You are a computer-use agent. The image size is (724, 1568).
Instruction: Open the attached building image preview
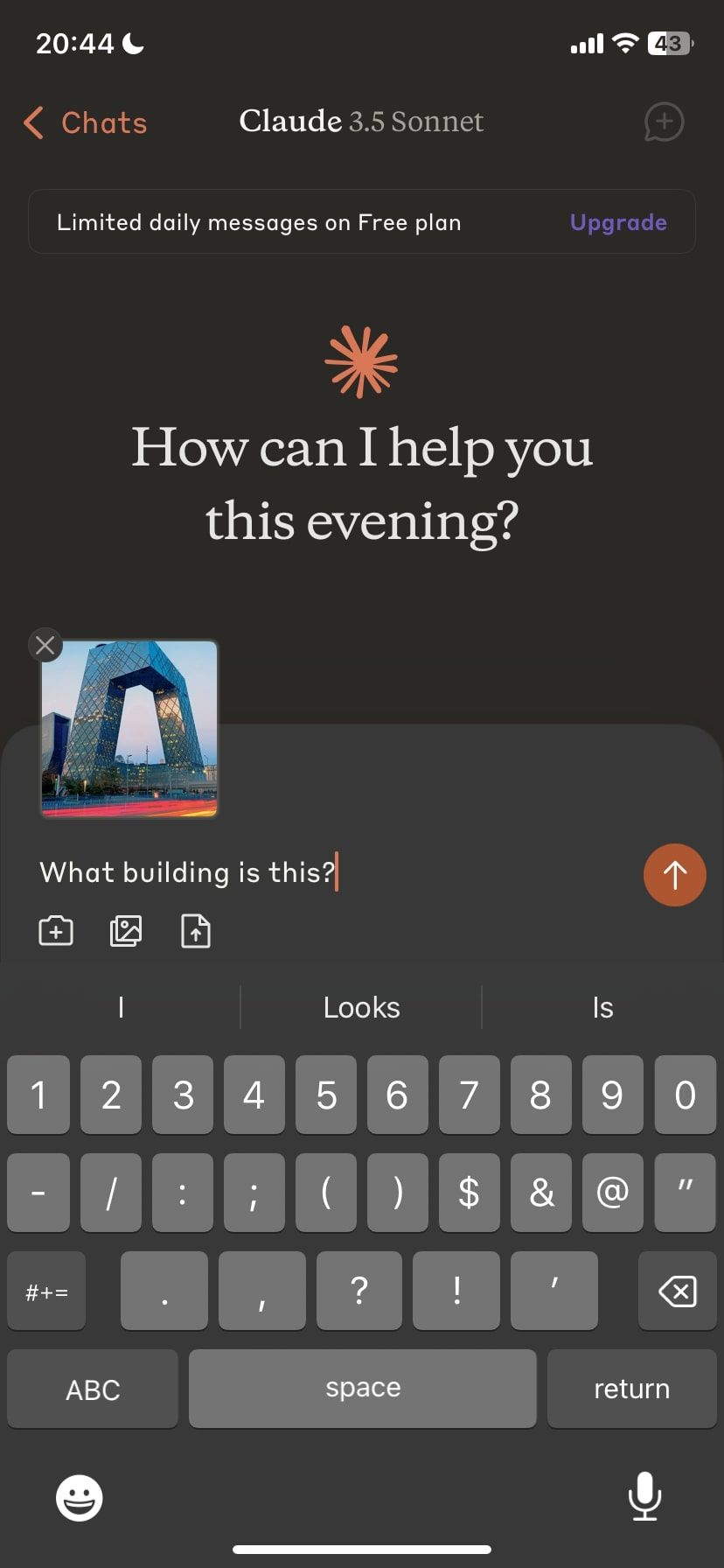[x=129, y=729]
